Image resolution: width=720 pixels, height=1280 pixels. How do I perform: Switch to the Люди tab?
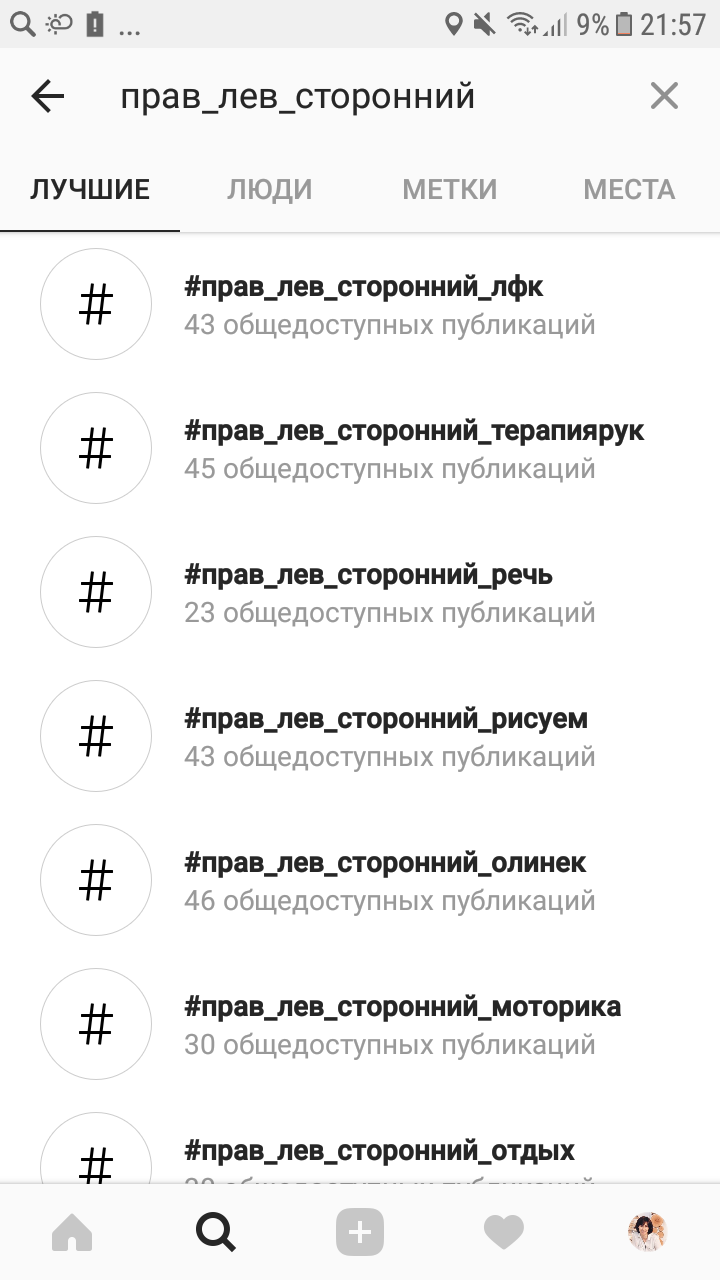270,189
